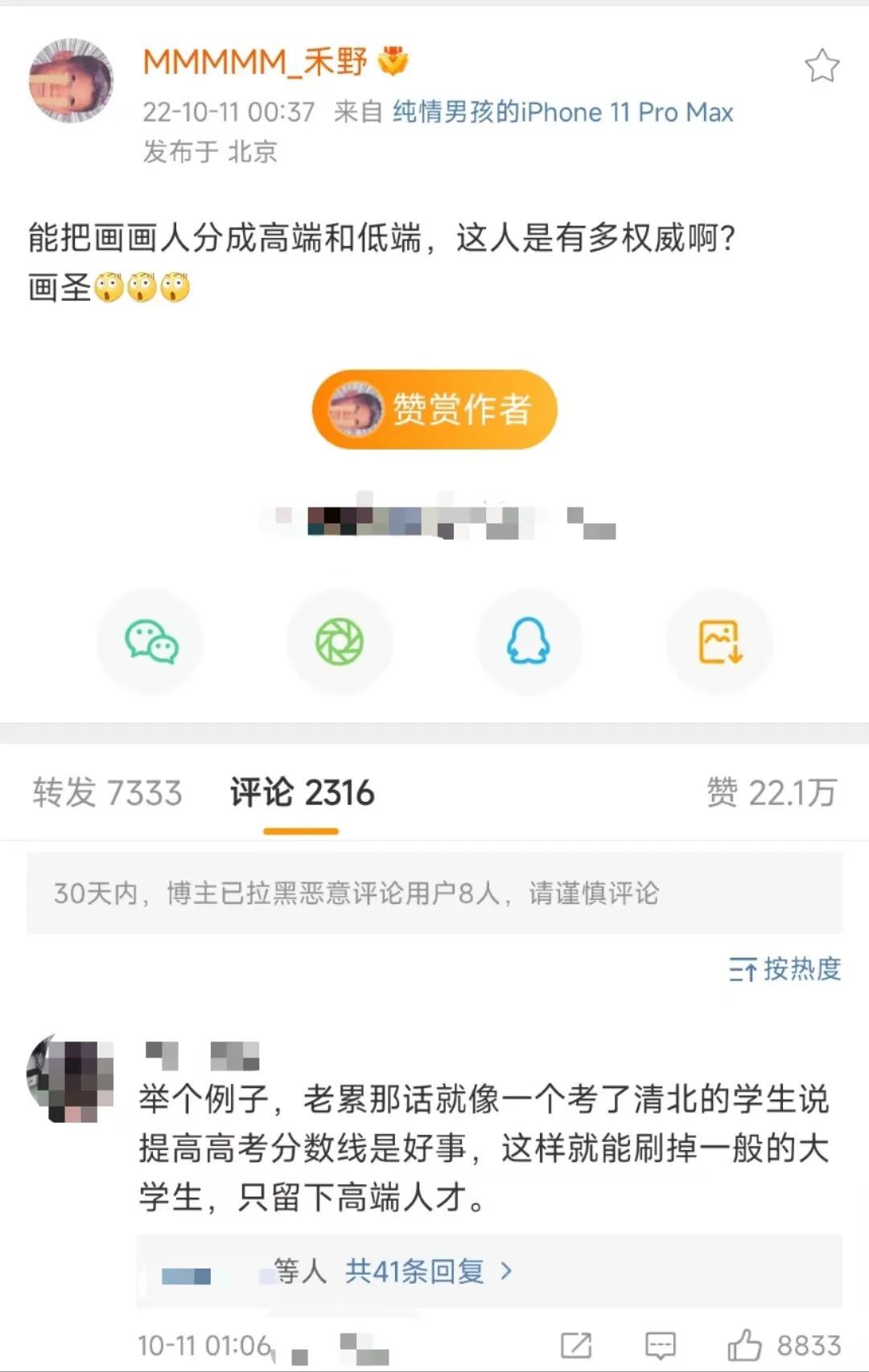The width and height of the screenshot is (869, 1372).
Task: Save post as image
Action: [719, 642]
